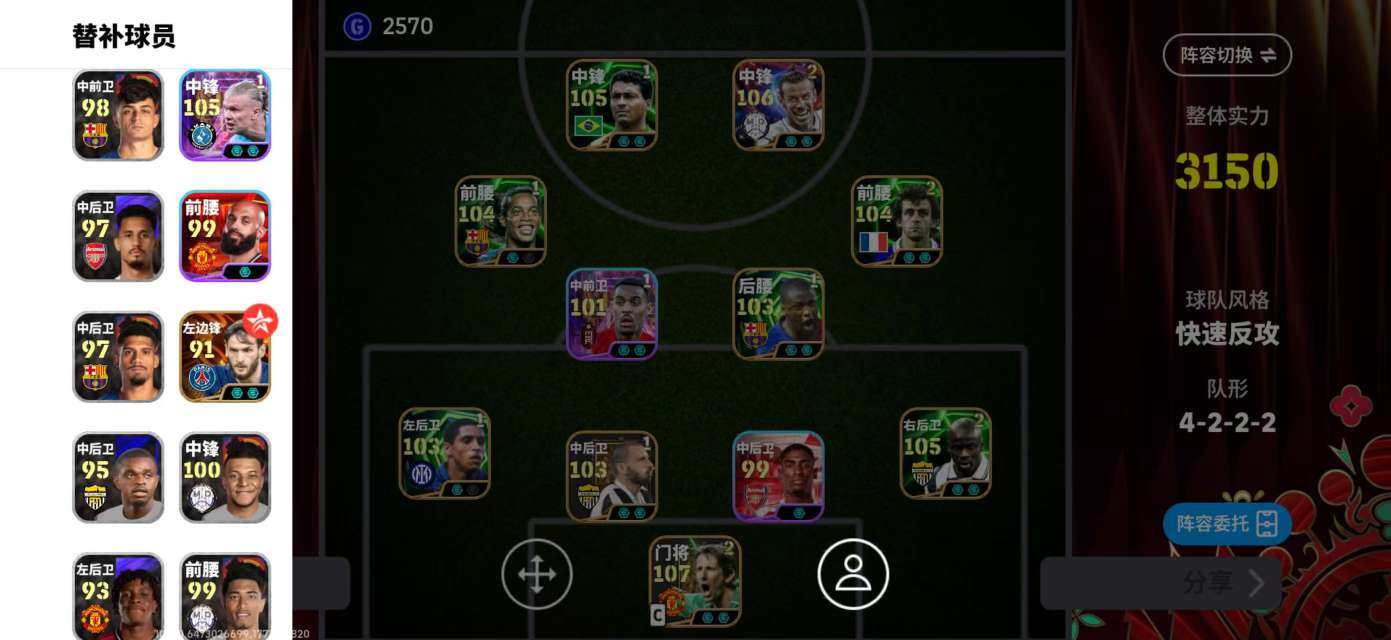Tap the 阵容切换 squad switch button

click(x=1227, y=55)
